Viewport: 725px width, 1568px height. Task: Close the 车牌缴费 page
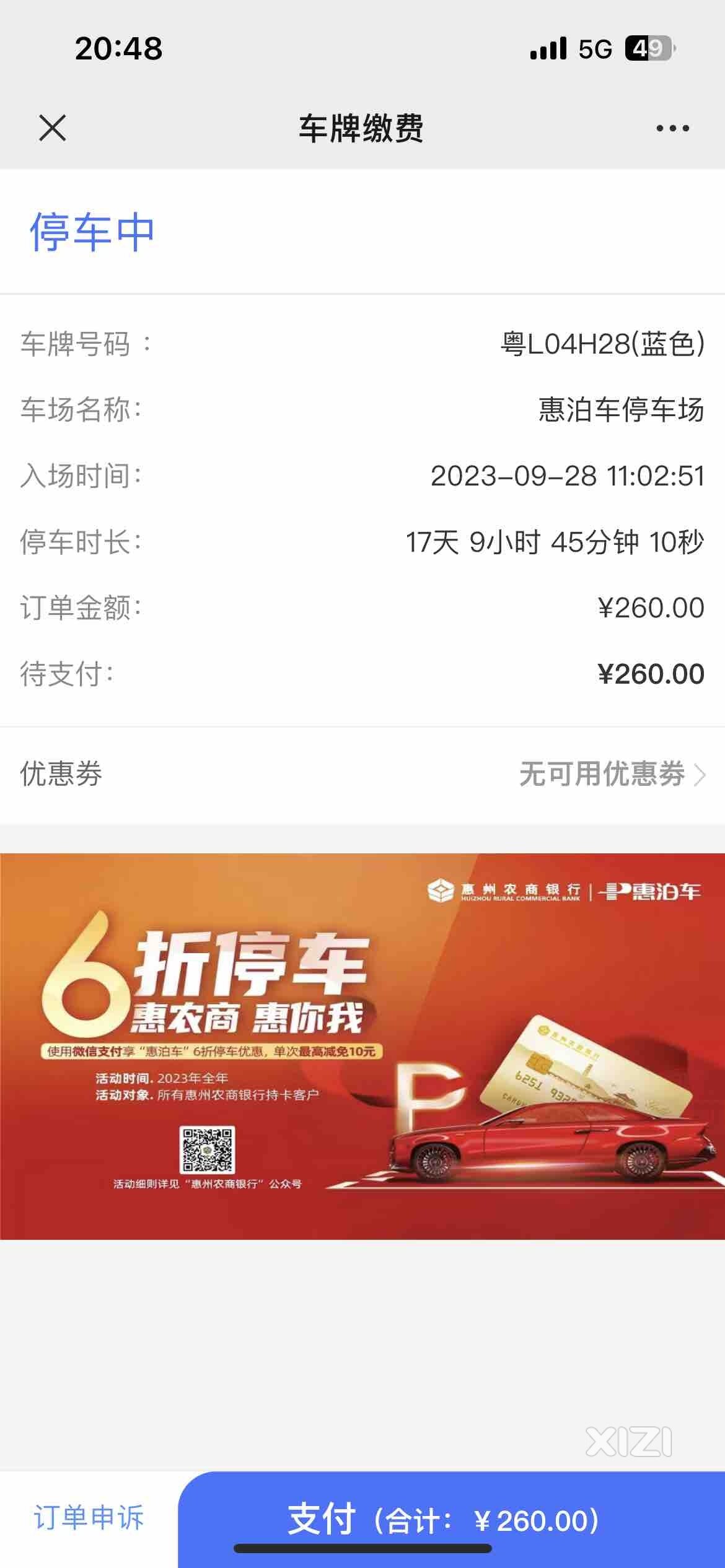[52, 128]
